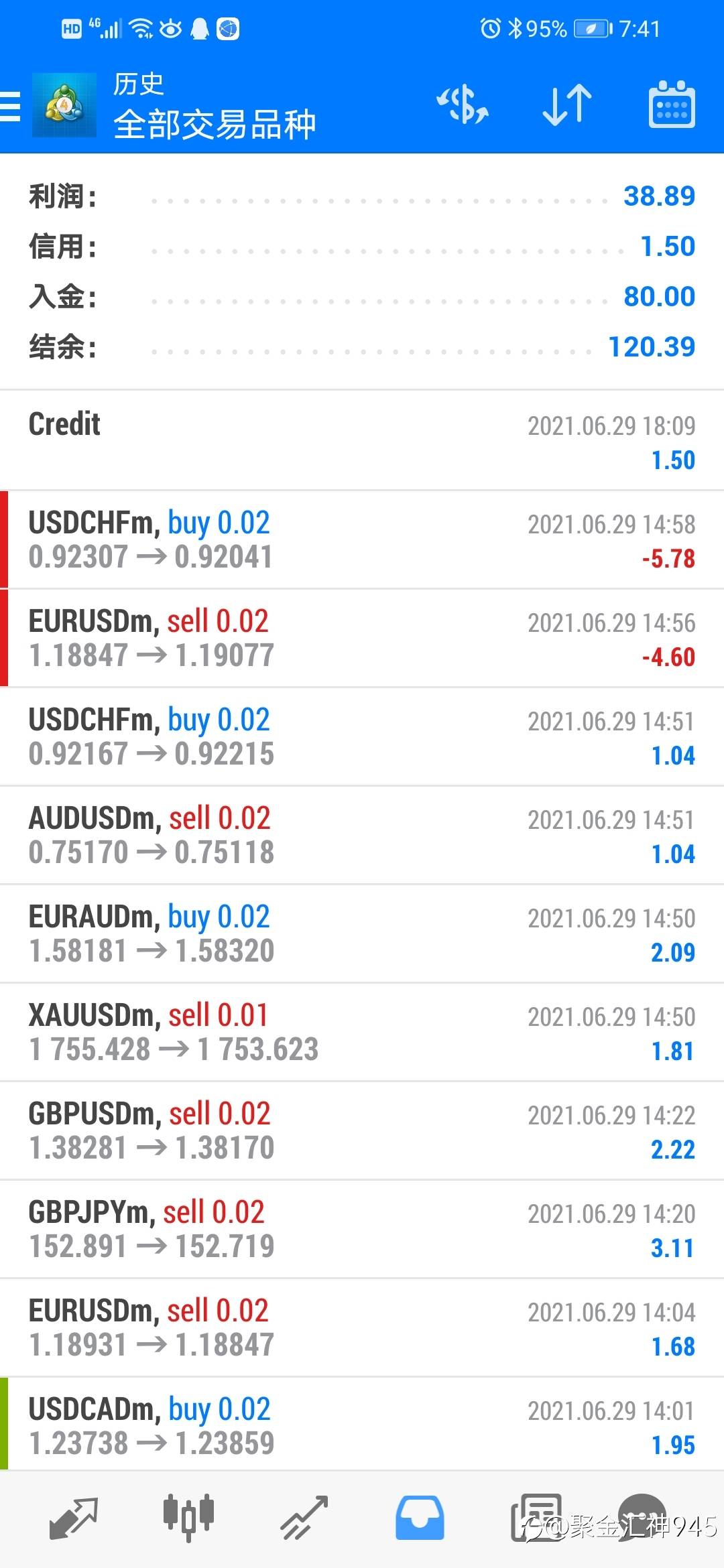Open the Credit 1.50 entry
Image resolution: width=724 pixels, height=1568 pixels.
click(x=362, y=442)
